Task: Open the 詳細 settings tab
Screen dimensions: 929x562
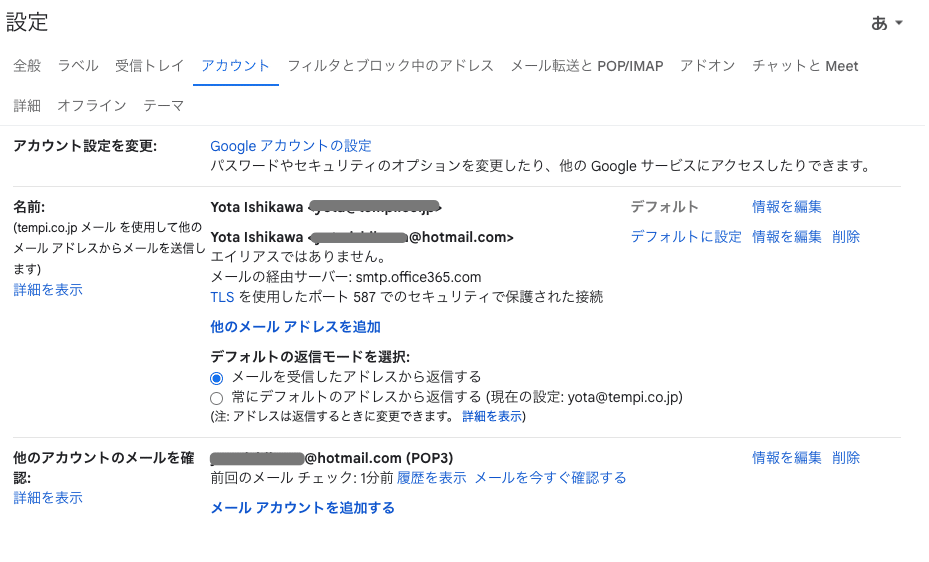Action: pos(27,105)
